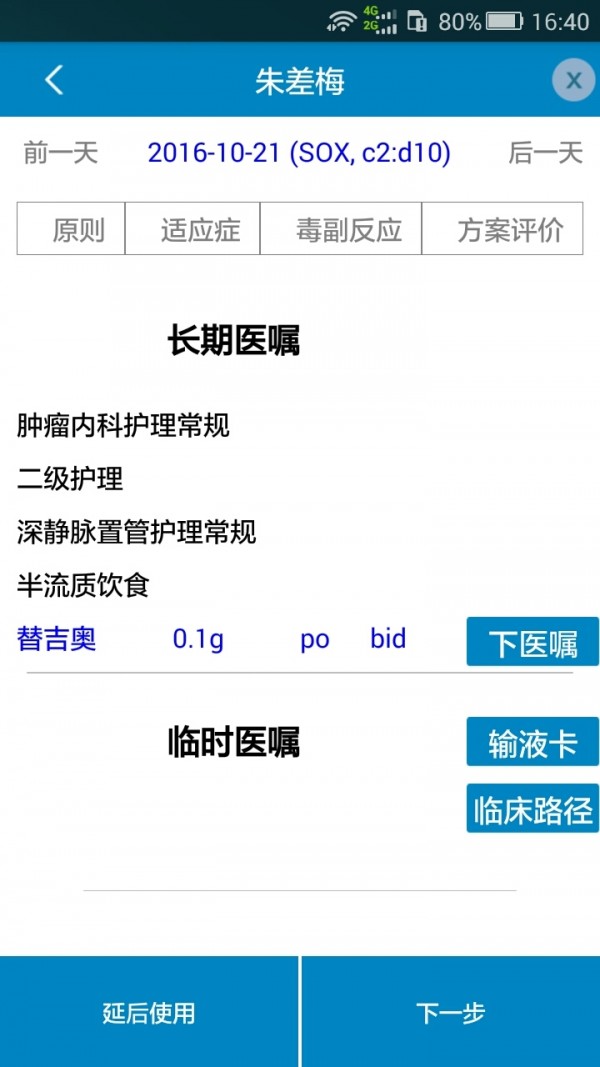The image size is (600, 1067).
Task: Choose 延后使用 at the bottom
Action: pyautogui.click(x=149, y=1012)
